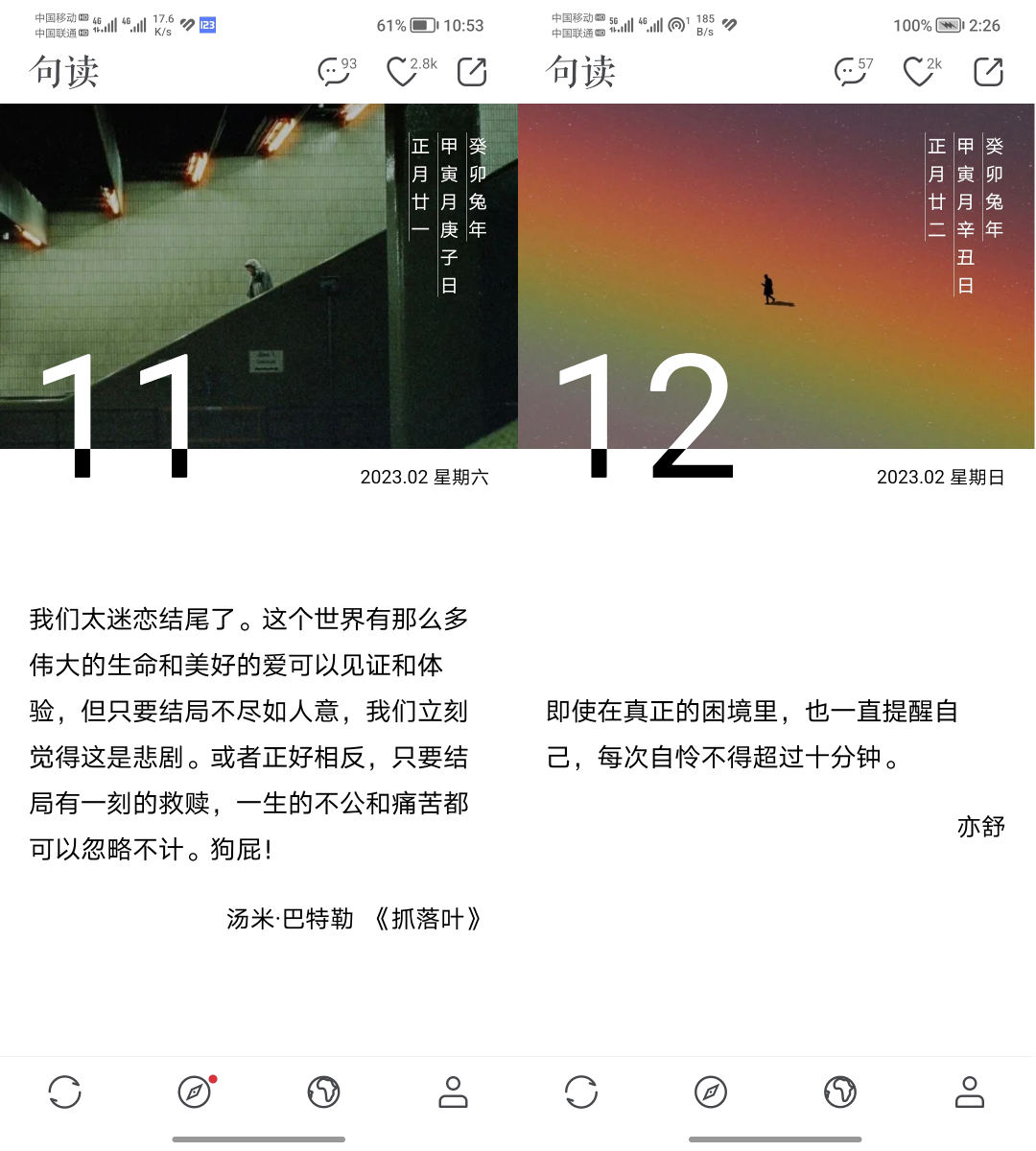Open comments on the day 12 quote
1036x1151 pixels.
coord(854,72)
